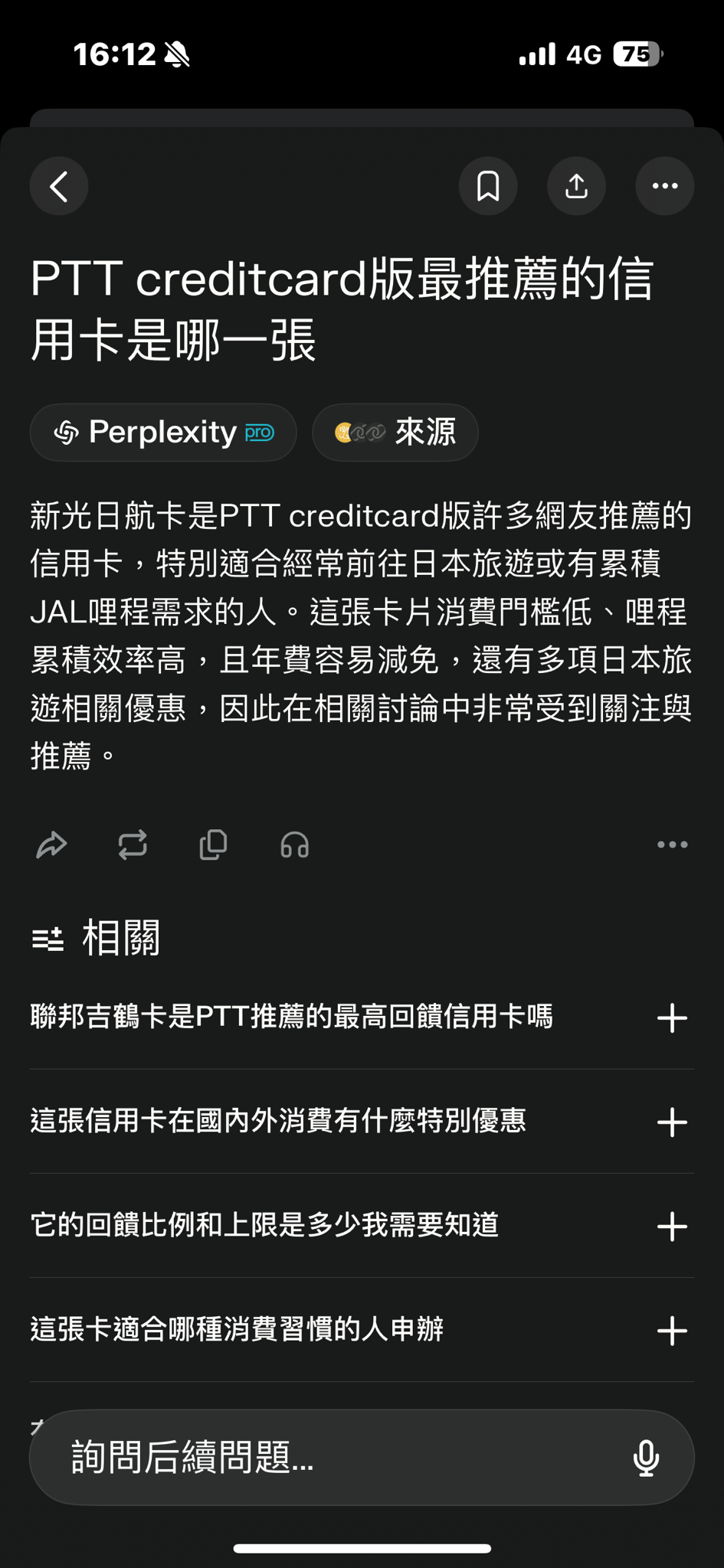Rewrite the answer with the repeat icon
Screen dimensions: 724x1568
[x=133, y=845]
